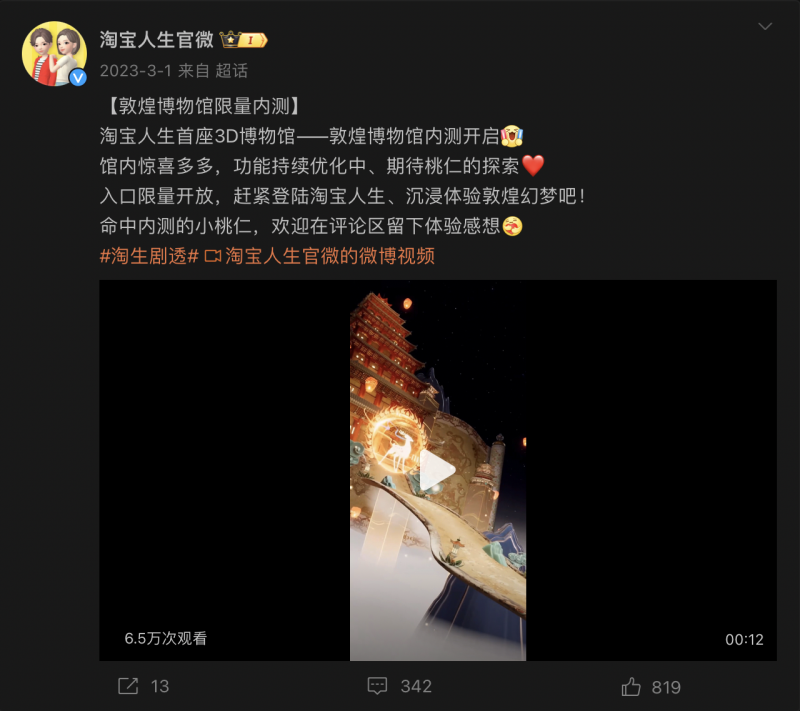Like this post
800x711 pixels.
click(650, 686)
